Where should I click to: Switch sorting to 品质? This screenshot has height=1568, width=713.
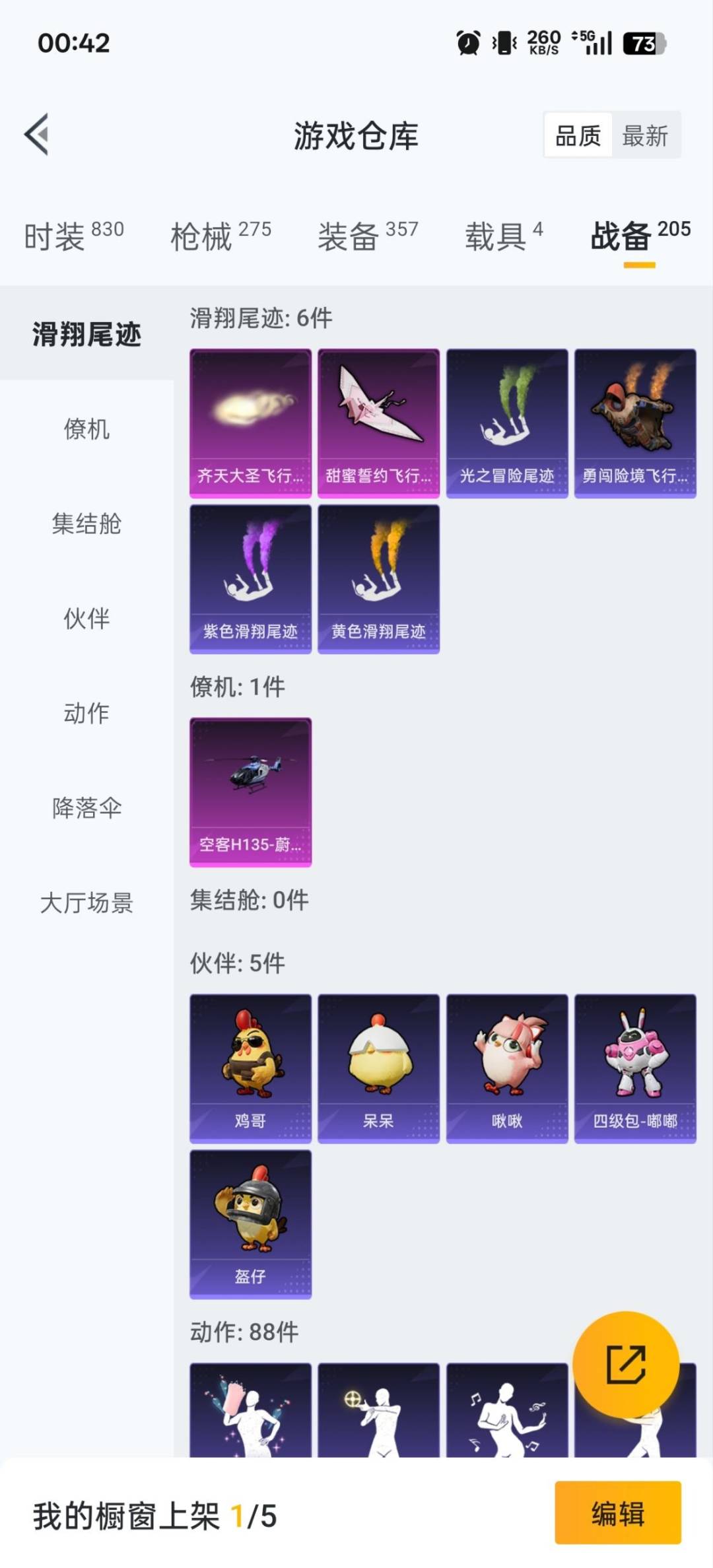[577, 135]
